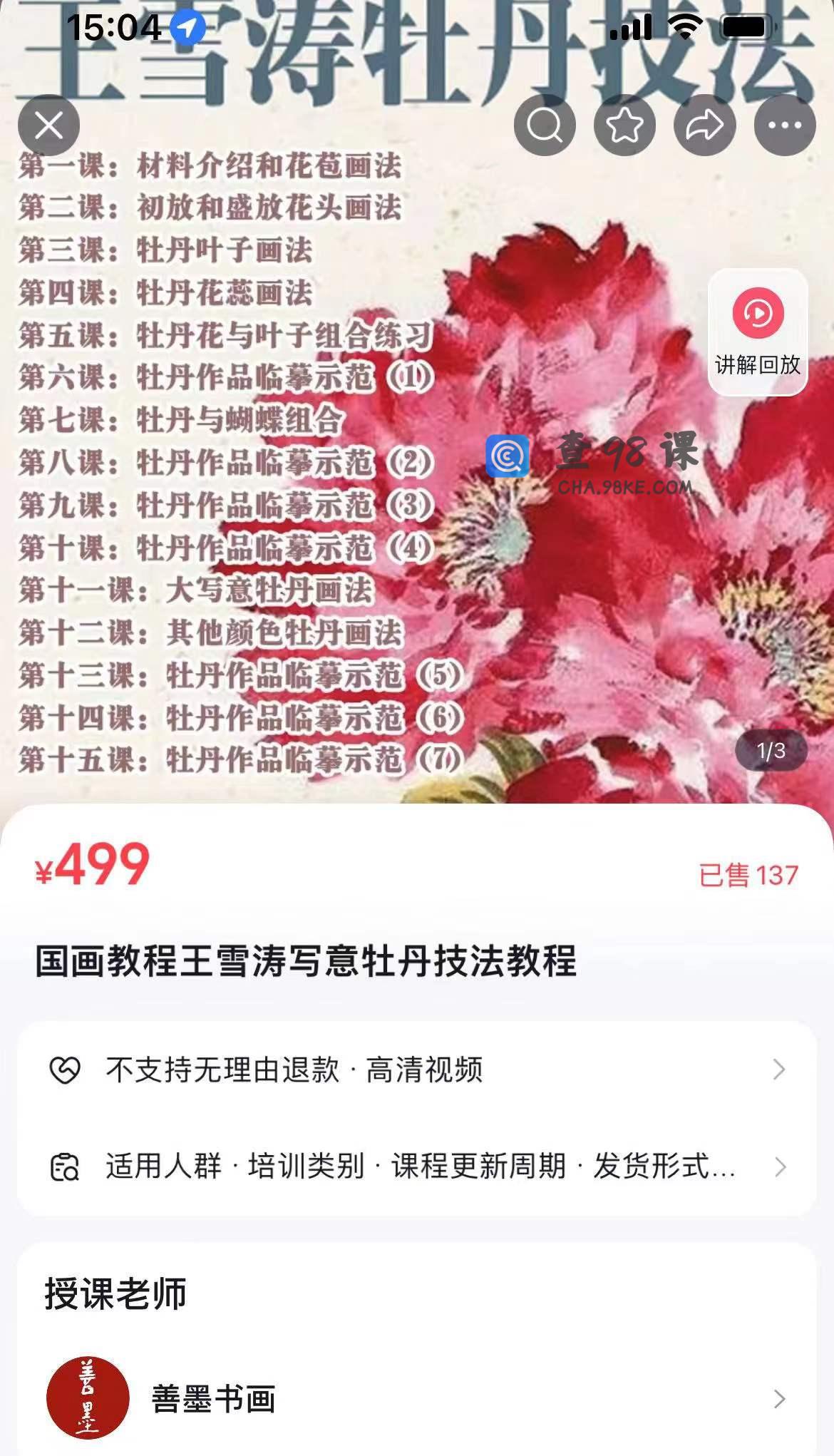Share this course

(704, 125)
